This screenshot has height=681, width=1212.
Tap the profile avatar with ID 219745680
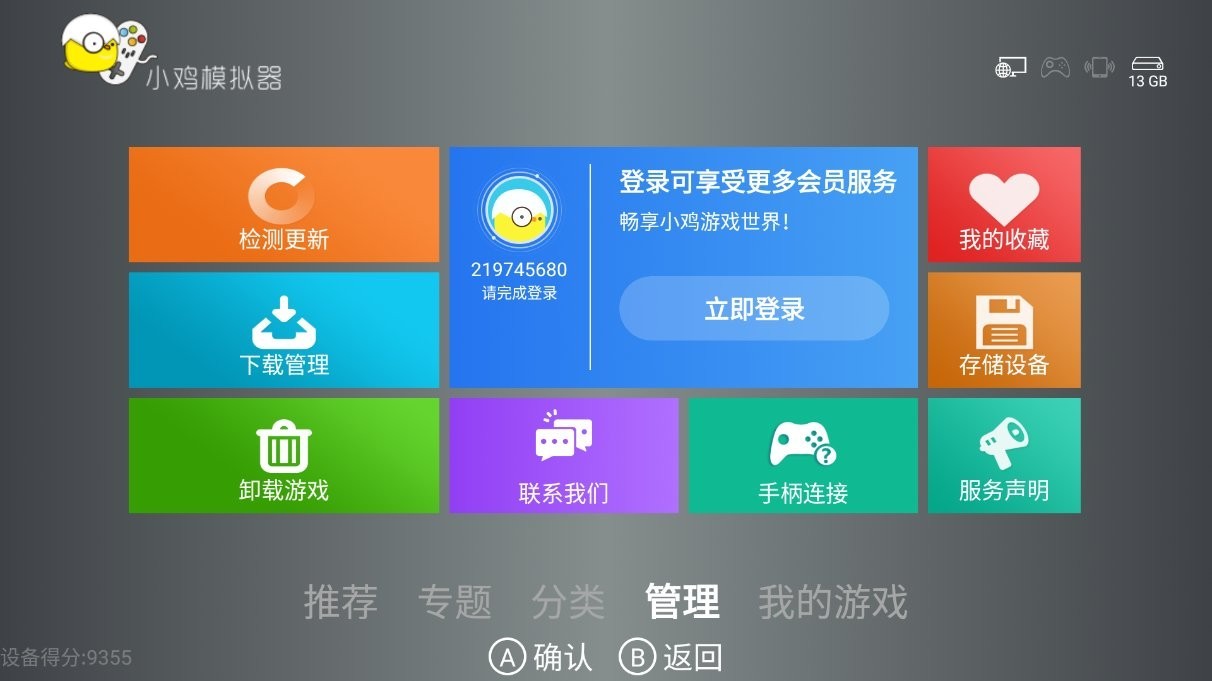(x=518, y=212)
